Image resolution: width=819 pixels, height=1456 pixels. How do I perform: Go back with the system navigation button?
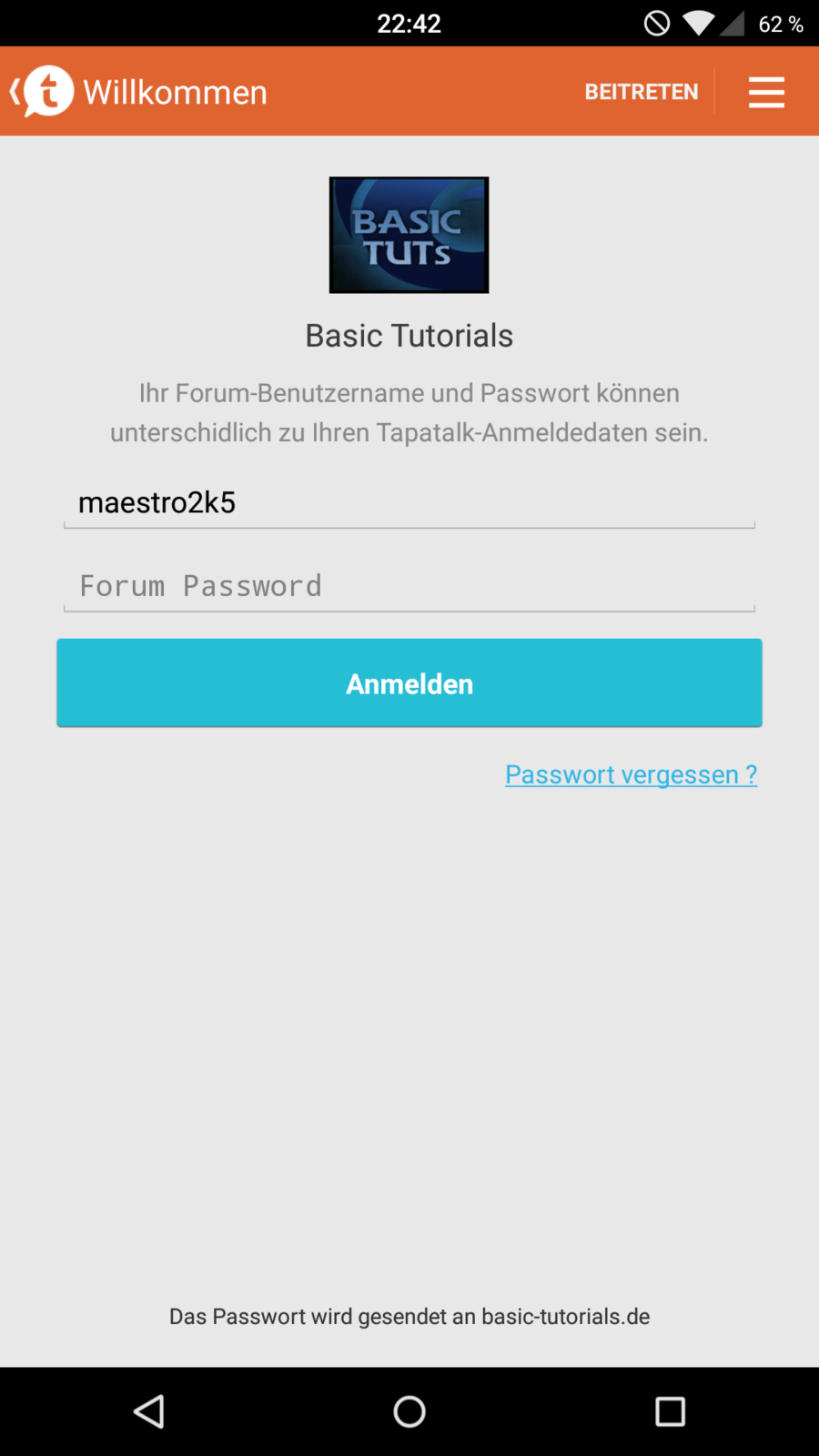[x=149, y=1411]
